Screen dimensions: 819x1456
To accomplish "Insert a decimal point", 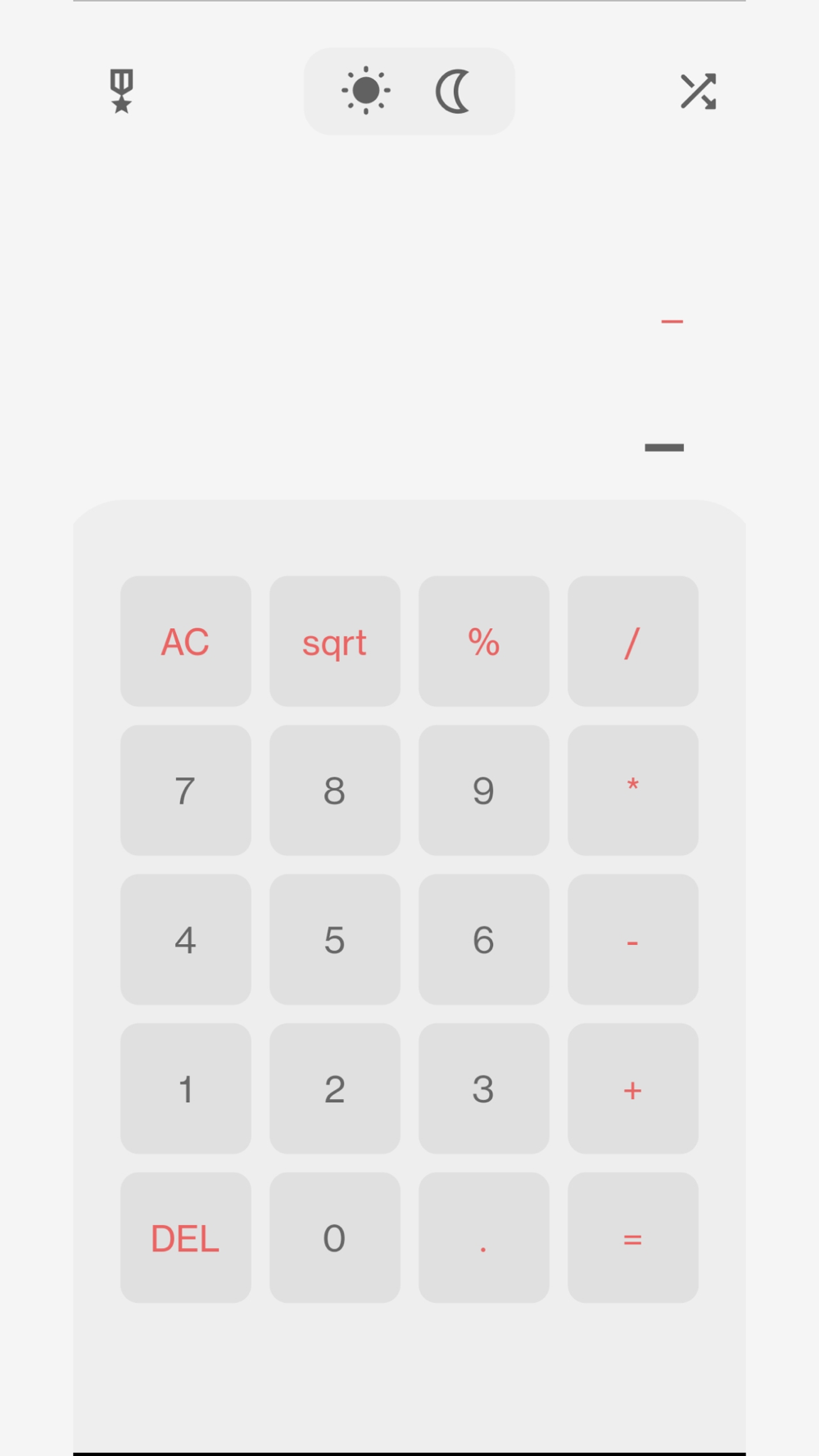I will [x=484, y=1237].
